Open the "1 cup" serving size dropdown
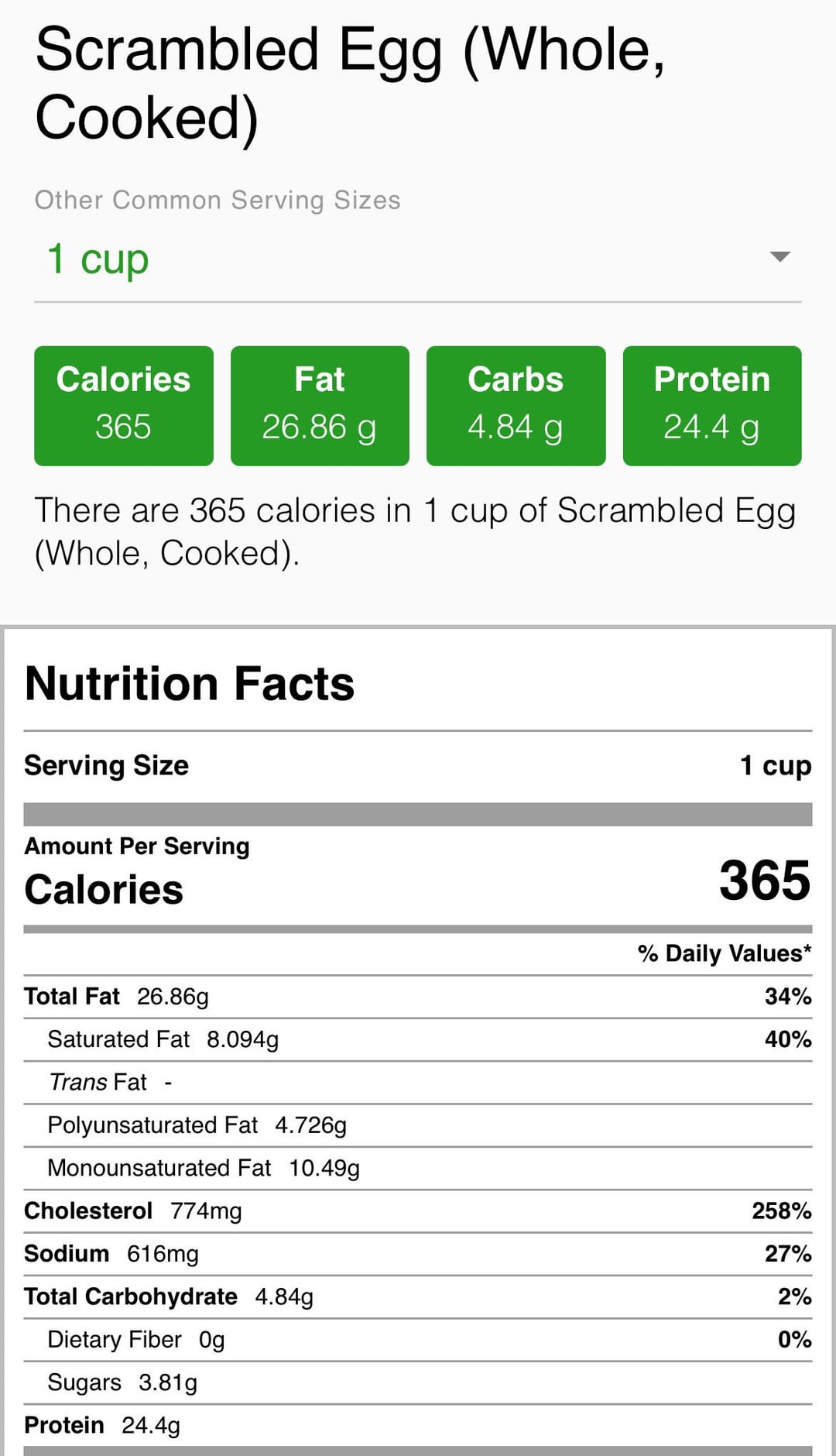Screen dimensions: 836x1456 click(416, 259)
